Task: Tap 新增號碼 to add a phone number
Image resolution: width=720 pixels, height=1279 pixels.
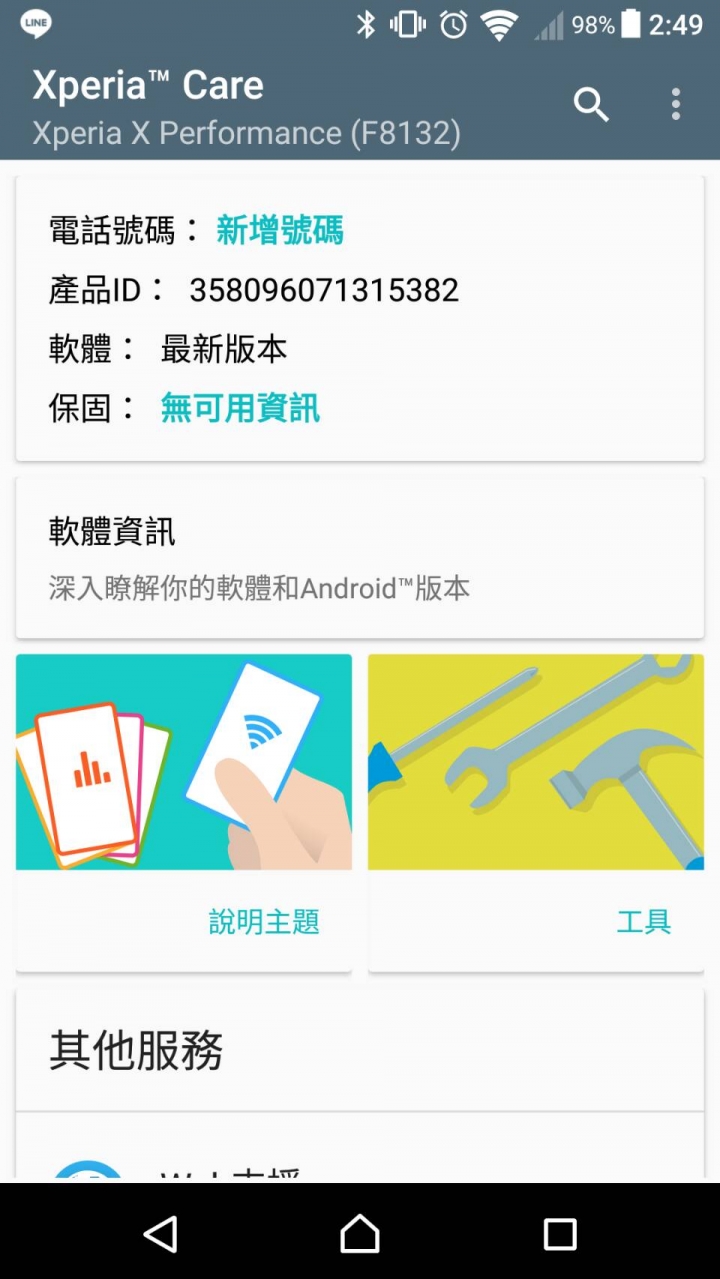Action: 280,231
